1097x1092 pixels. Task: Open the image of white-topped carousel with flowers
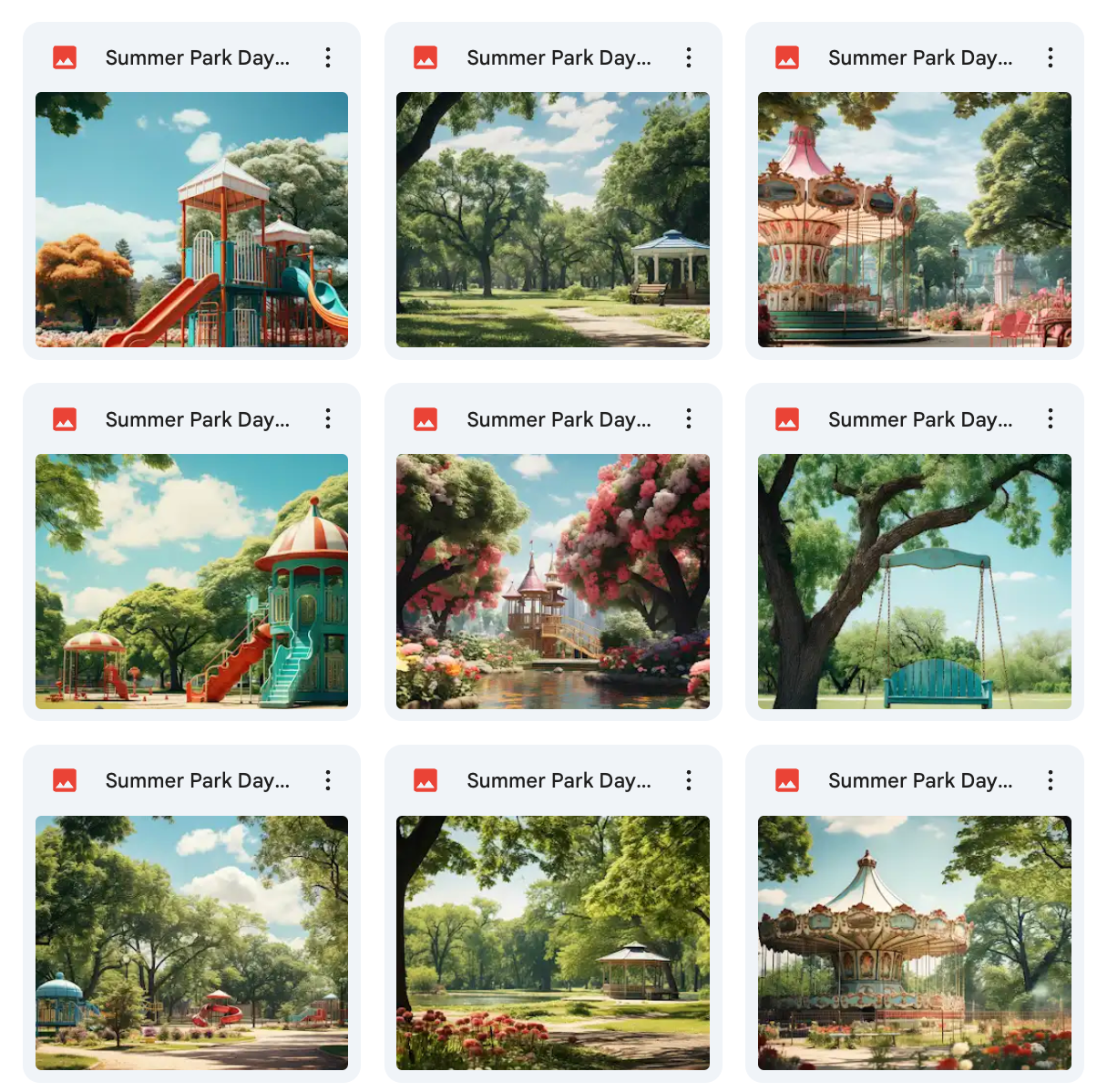tap(914, 943)
